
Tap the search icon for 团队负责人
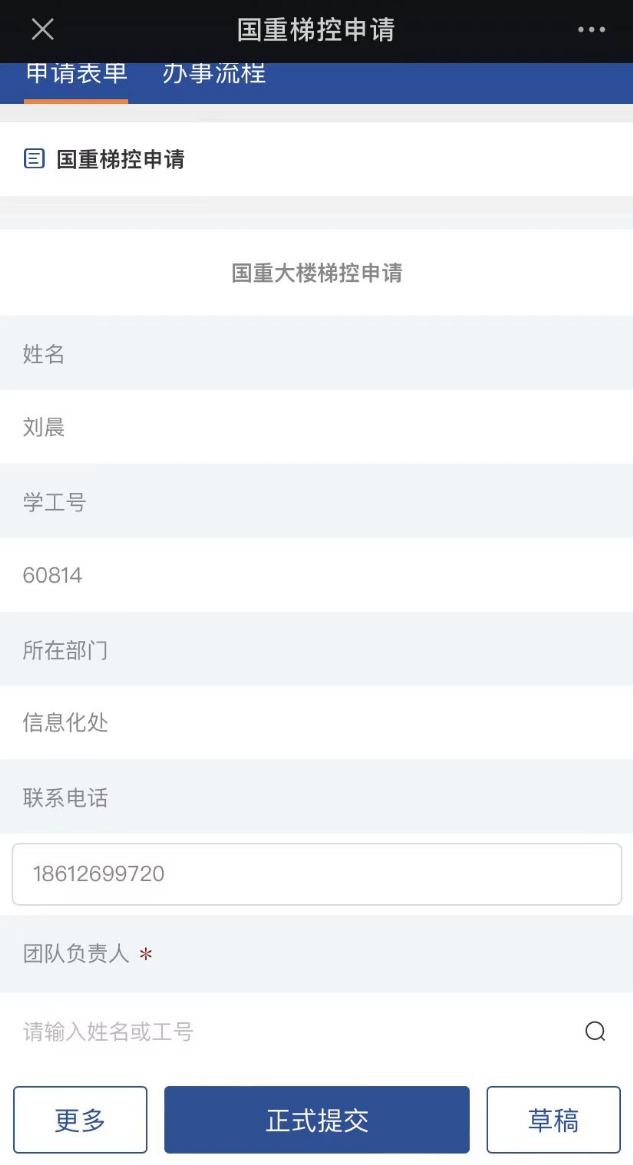coord(595,1031)
